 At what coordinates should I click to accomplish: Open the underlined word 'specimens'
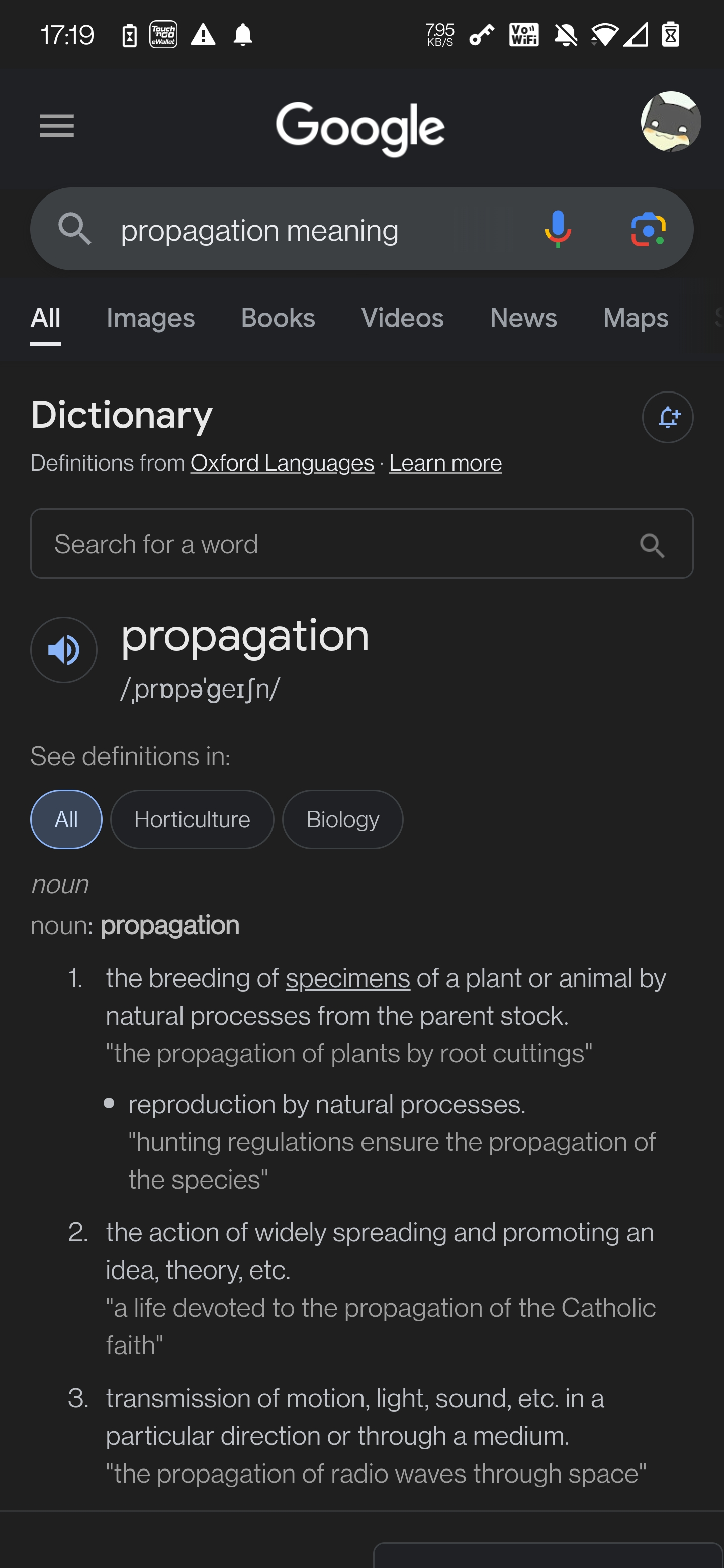pyautogui.click(x=348, y=978)
